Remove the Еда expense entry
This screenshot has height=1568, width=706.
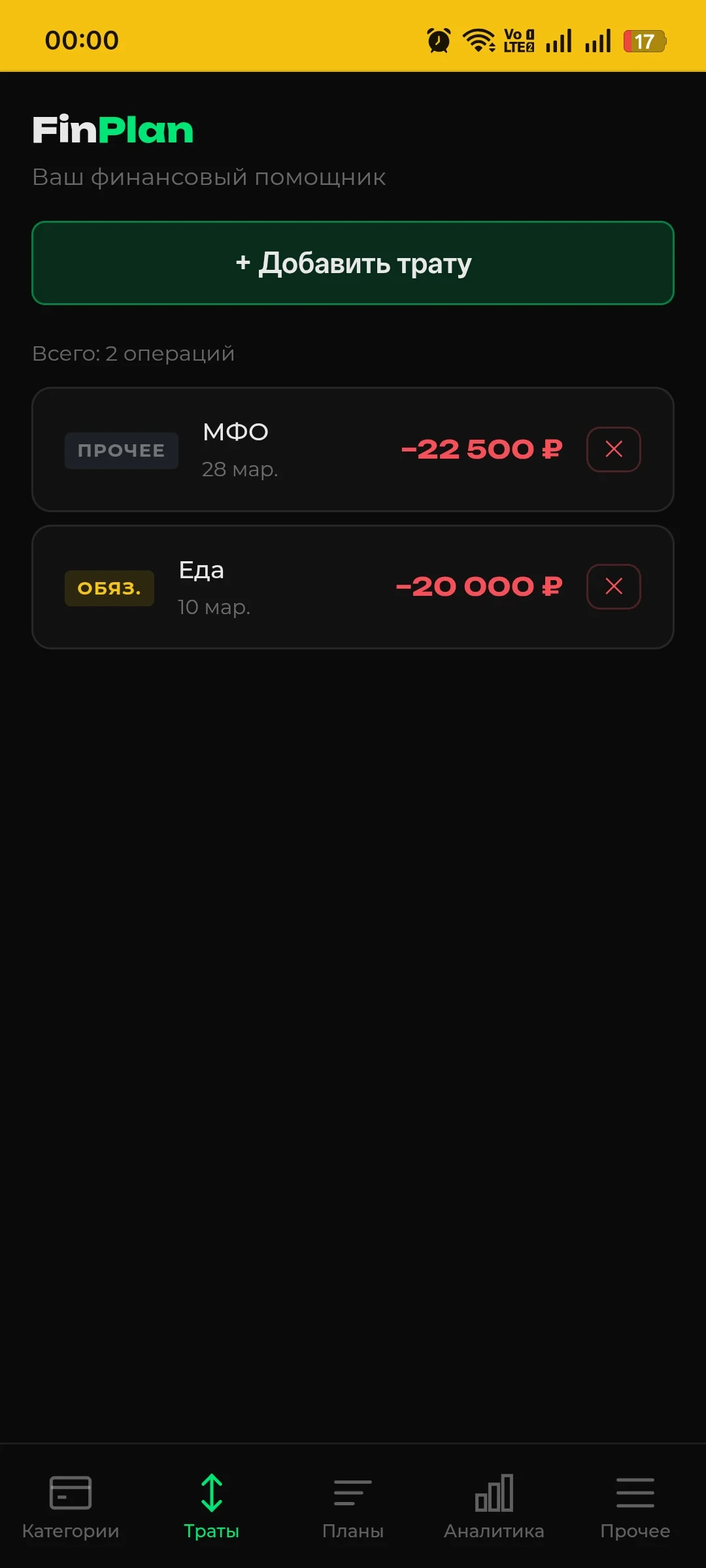coord(613,587)
